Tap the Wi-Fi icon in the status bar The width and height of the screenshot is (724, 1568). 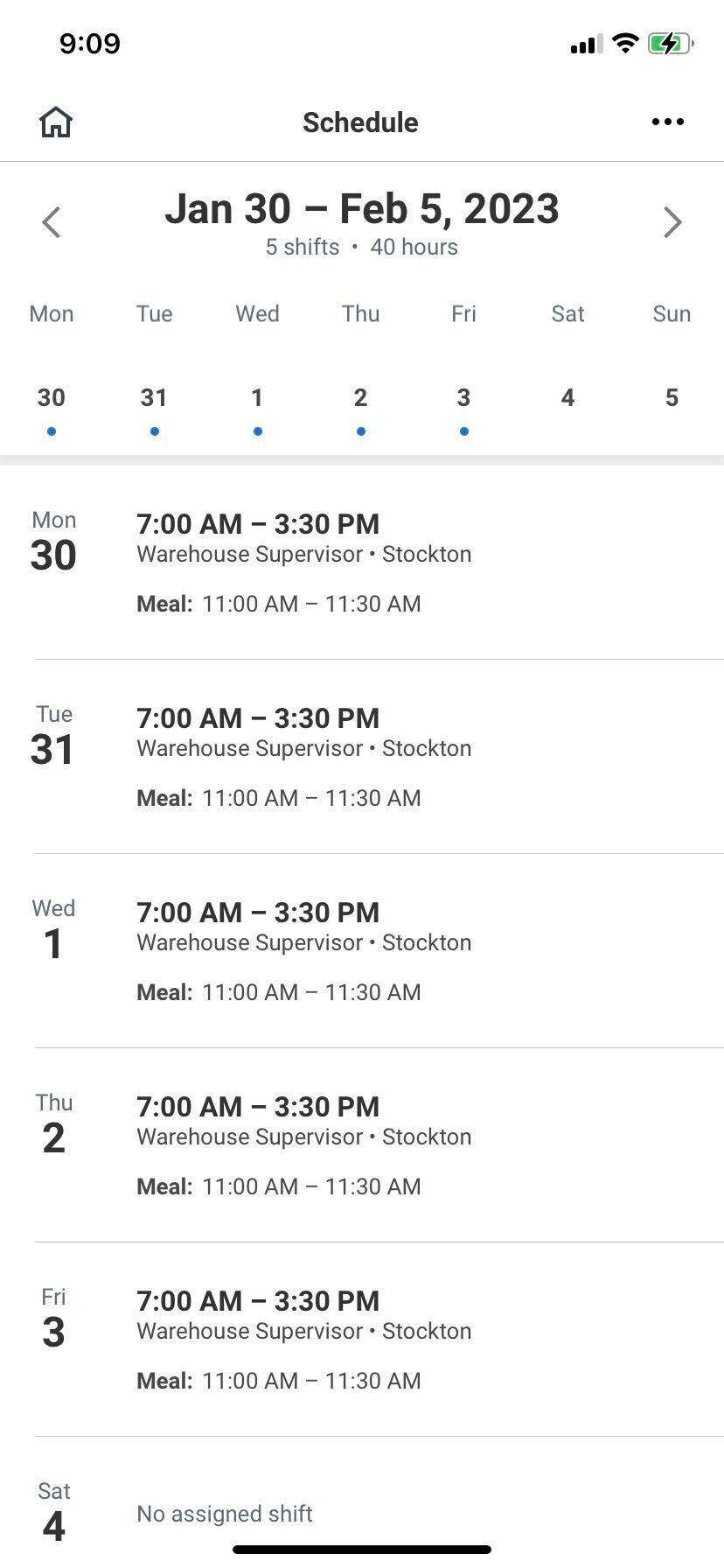click(624, 43)
